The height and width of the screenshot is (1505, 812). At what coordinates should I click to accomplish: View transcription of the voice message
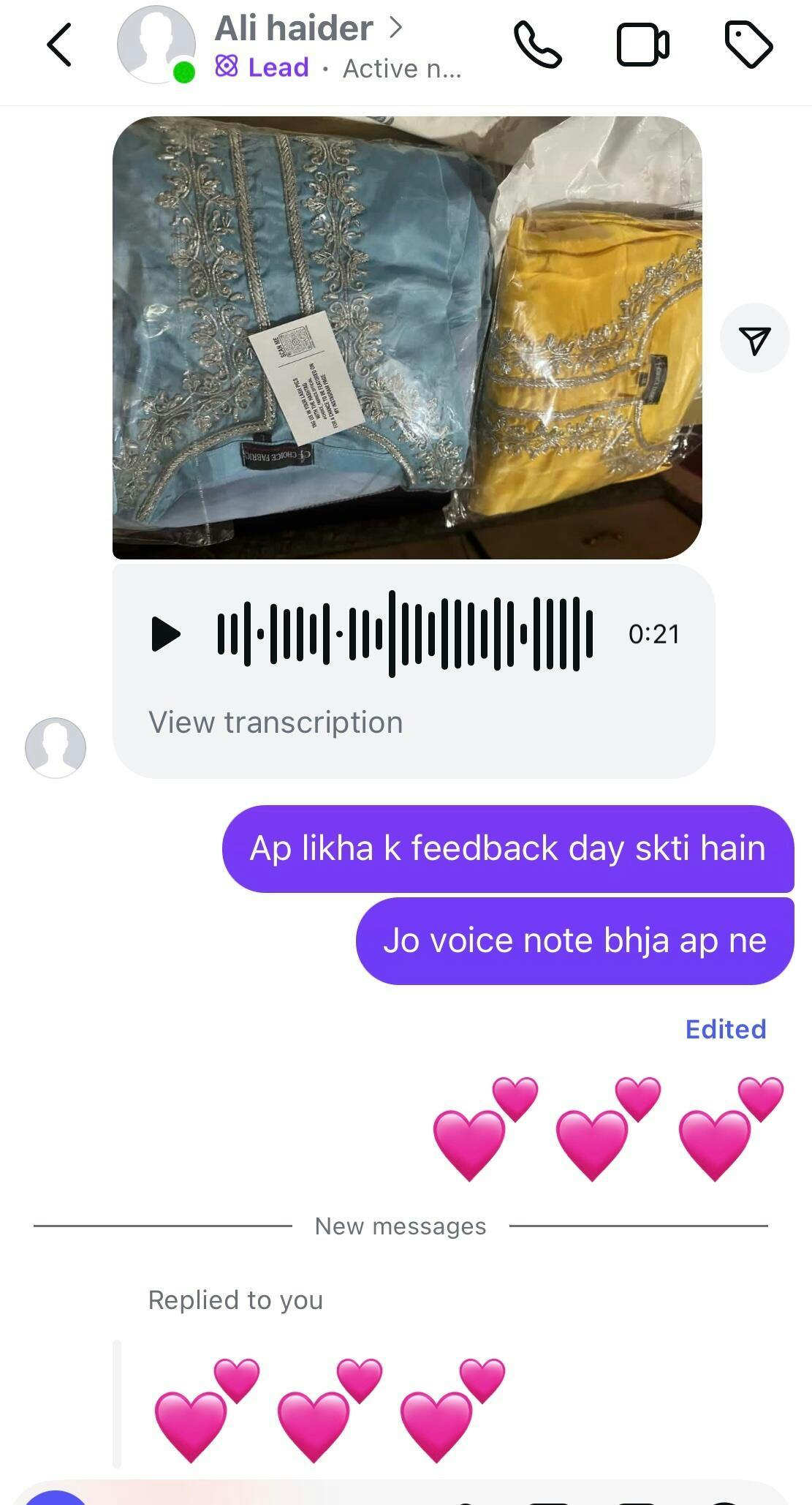(276, 723)
